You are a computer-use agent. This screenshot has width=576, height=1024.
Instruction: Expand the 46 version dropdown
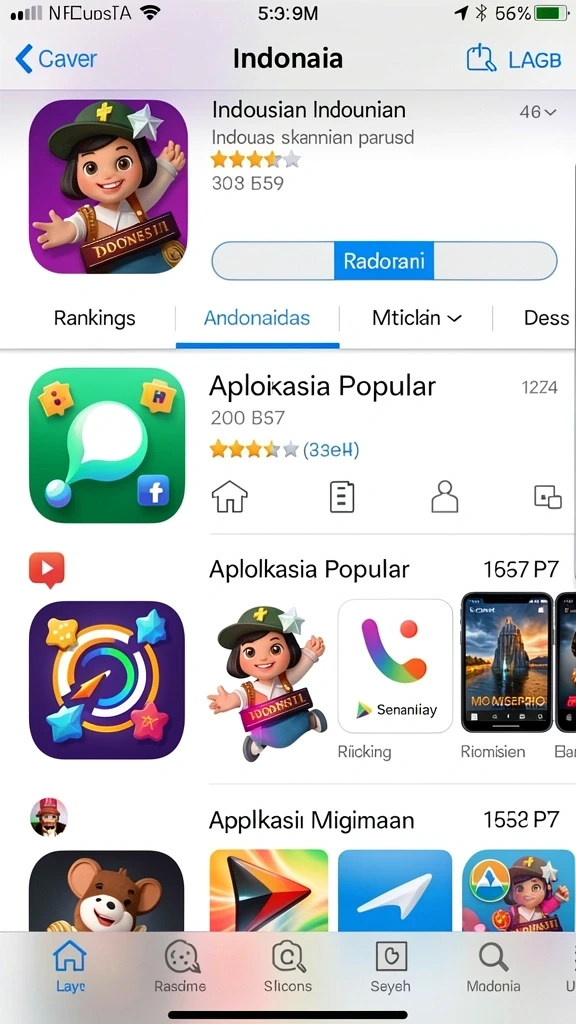click(x=538, y=112)
